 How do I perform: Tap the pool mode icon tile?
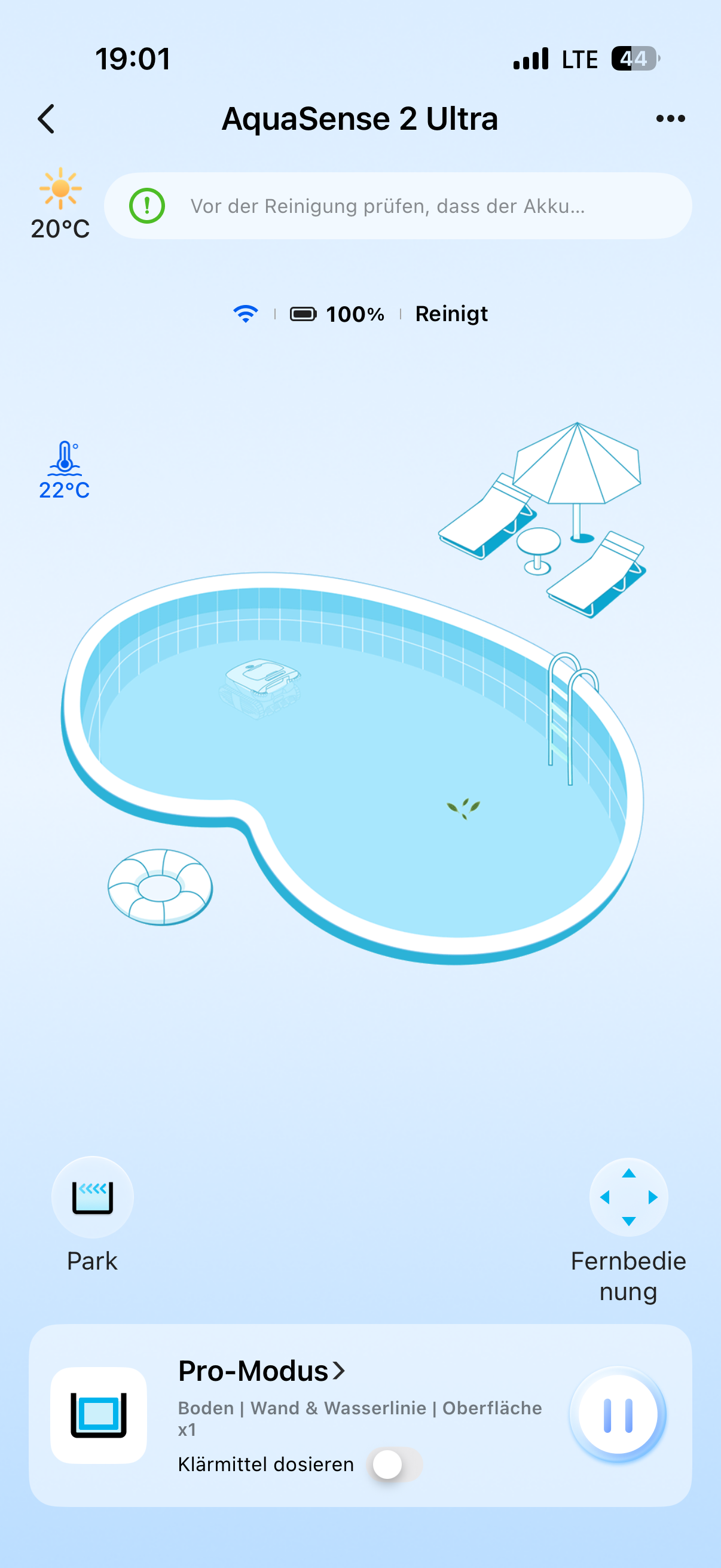coord(99,1415)
